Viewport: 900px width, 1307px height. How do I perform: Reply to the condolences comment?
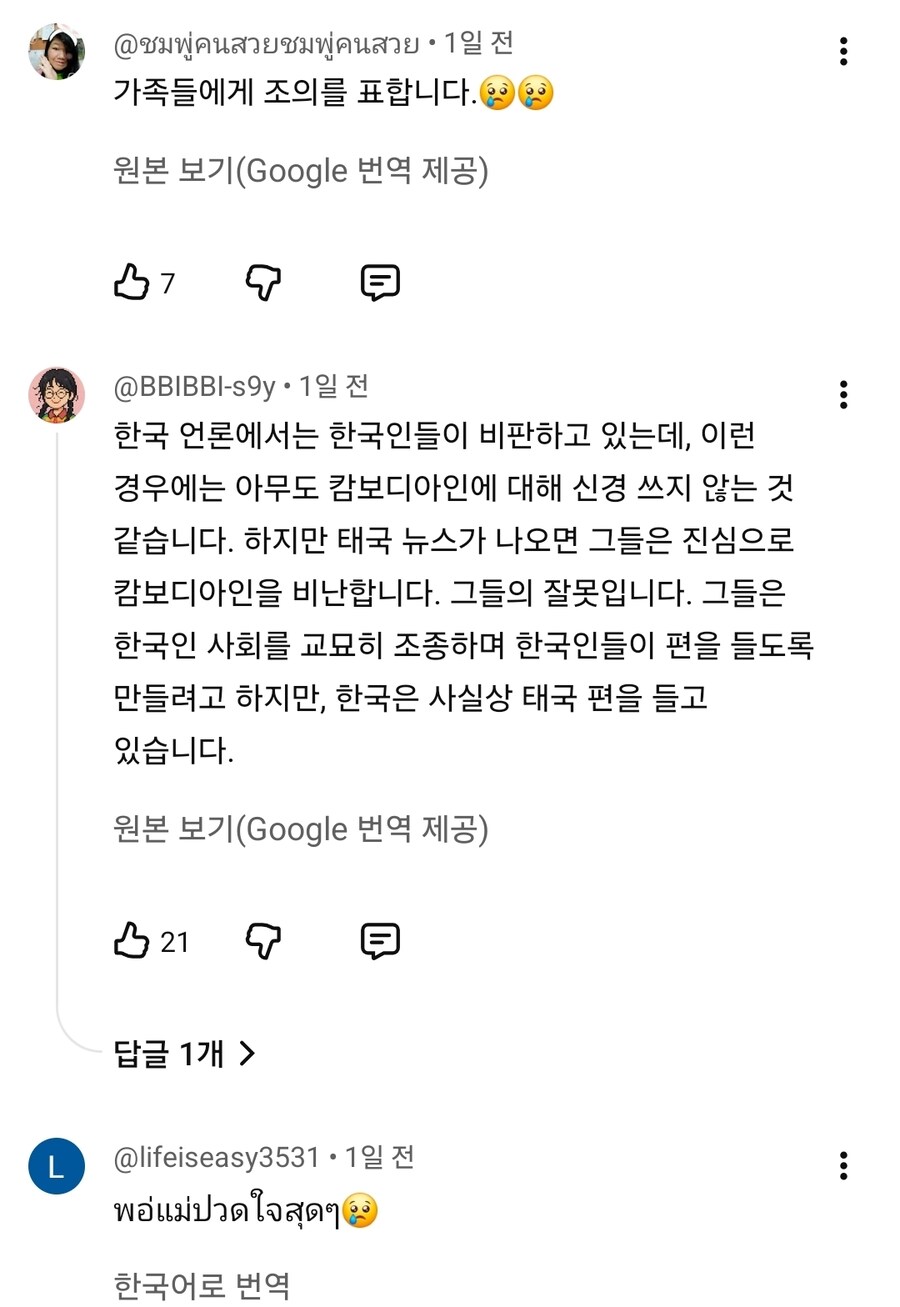click(x=380, y=284)
